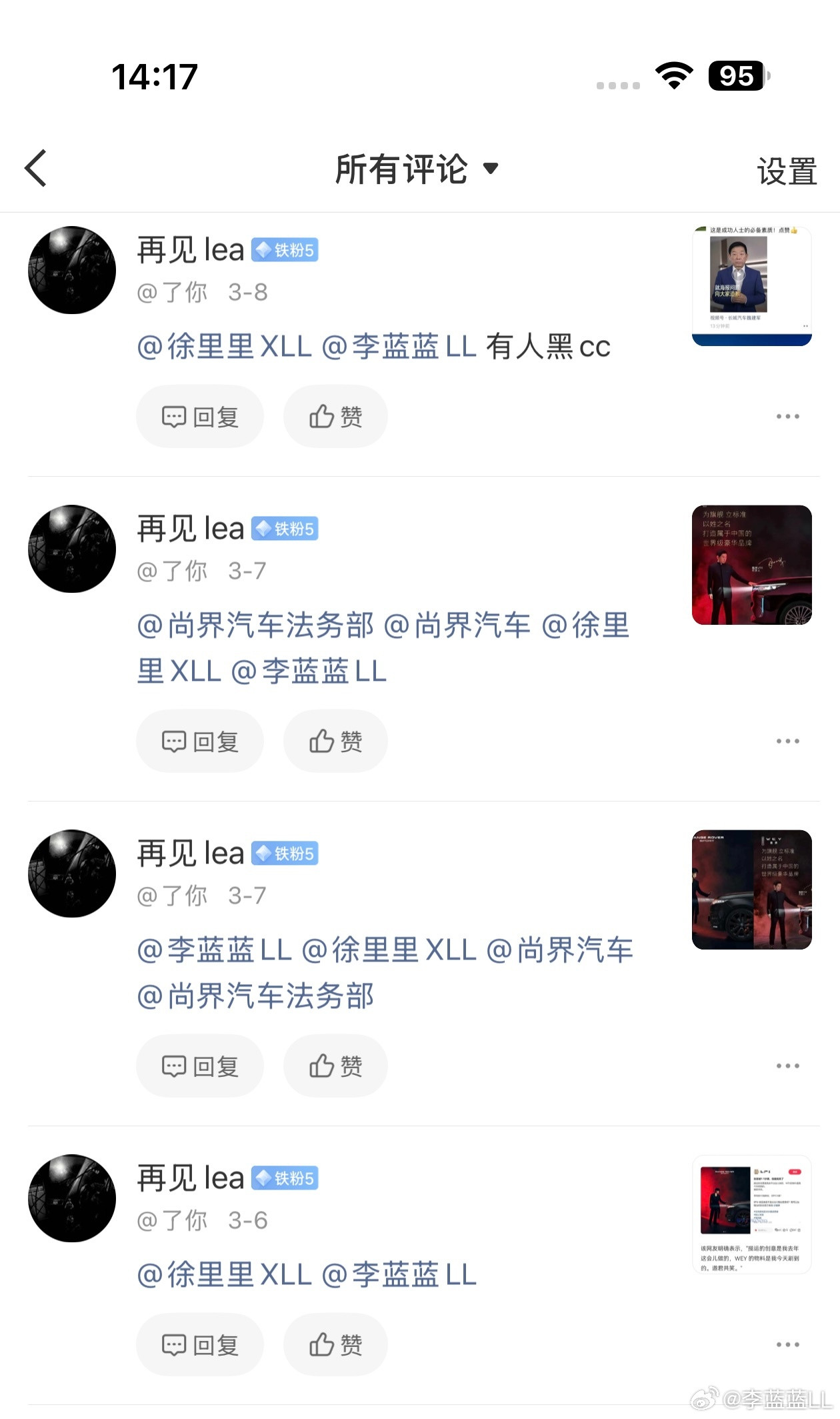Toggle like on the second comment
This screenshot has width=840, height=1419.
(335, 741)
